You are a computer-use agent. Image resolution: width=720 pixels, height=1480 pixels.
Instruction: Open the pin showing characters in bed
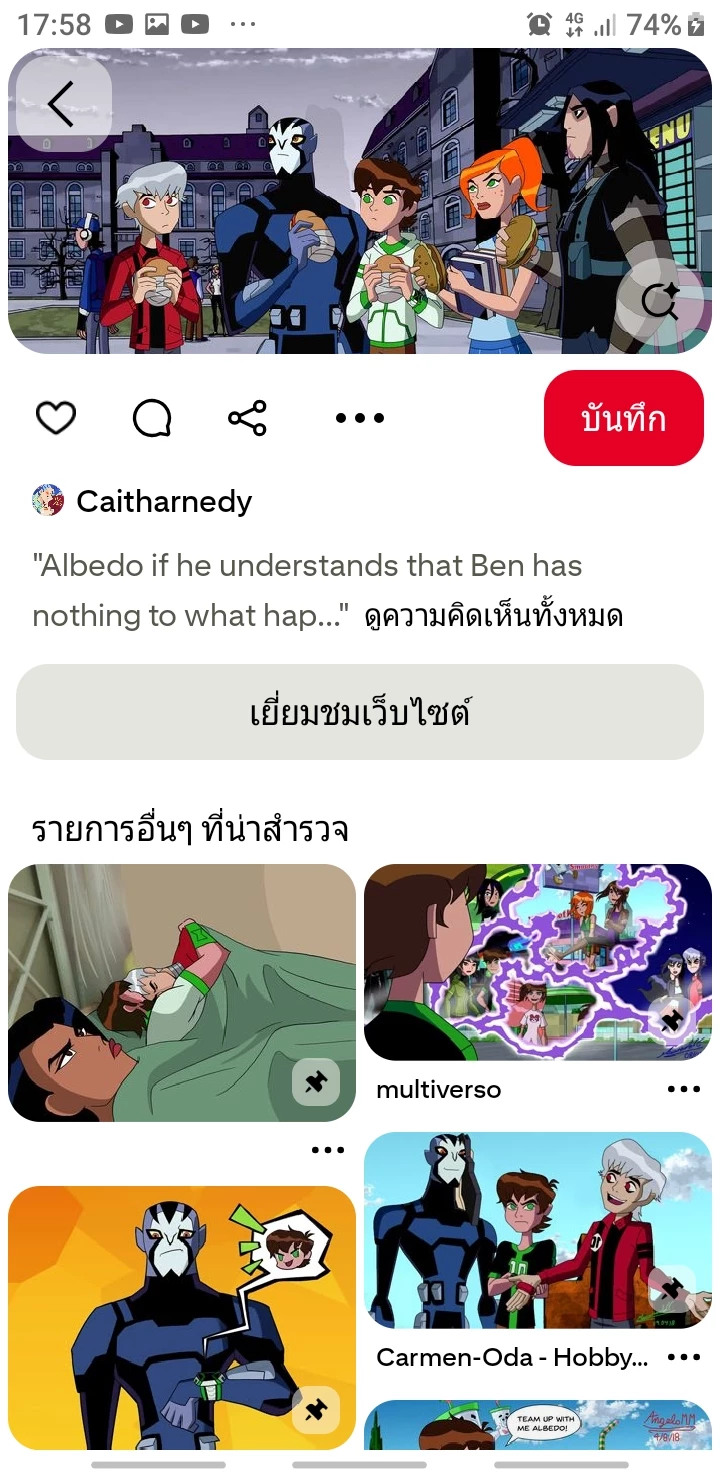tap(180, 992)
